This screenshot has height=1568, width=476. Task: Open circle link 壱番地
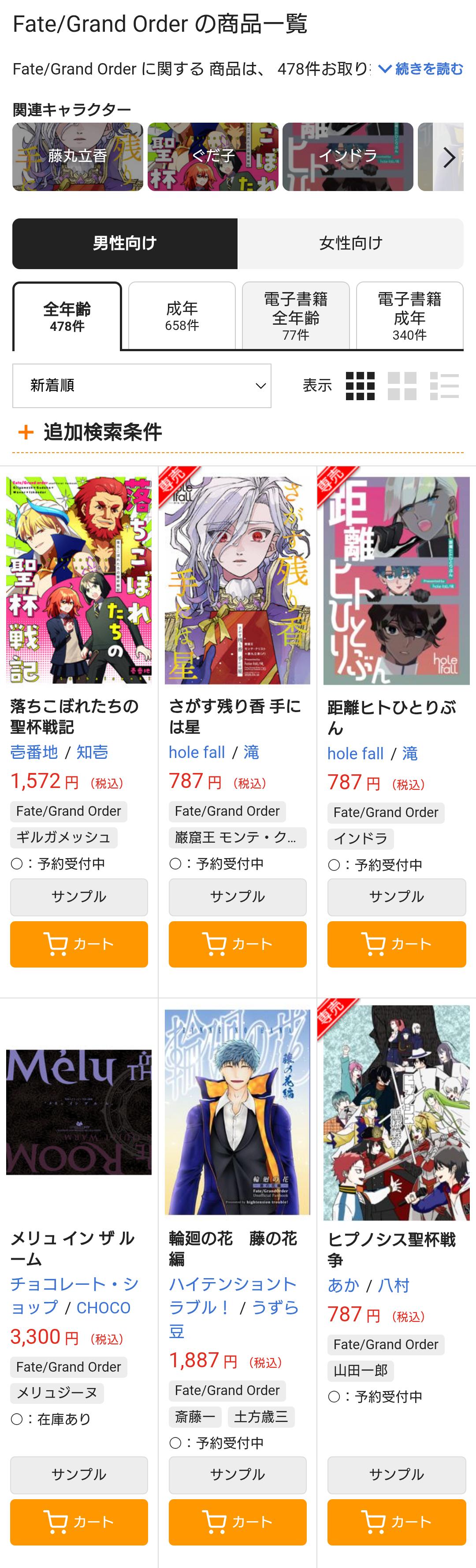pyautogui.click(x=34, y=752)
